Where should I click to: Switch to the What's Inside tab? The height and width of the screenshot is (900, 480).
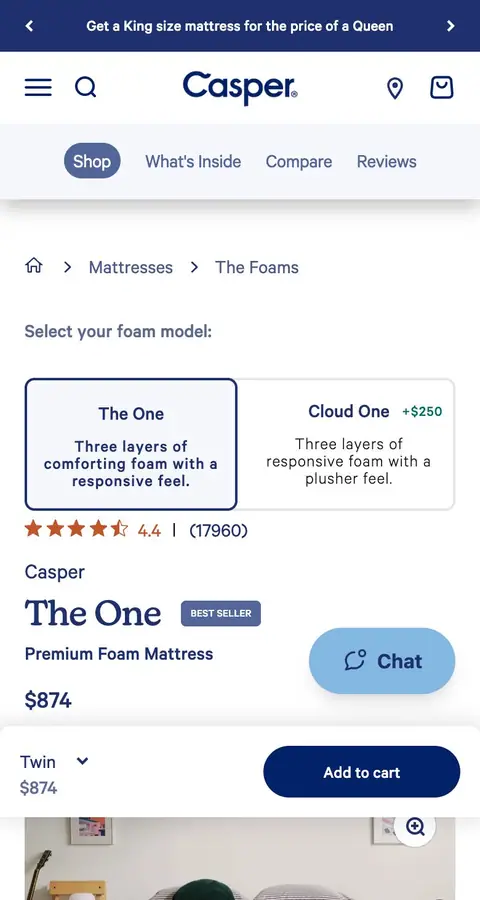tap(193, 161)
